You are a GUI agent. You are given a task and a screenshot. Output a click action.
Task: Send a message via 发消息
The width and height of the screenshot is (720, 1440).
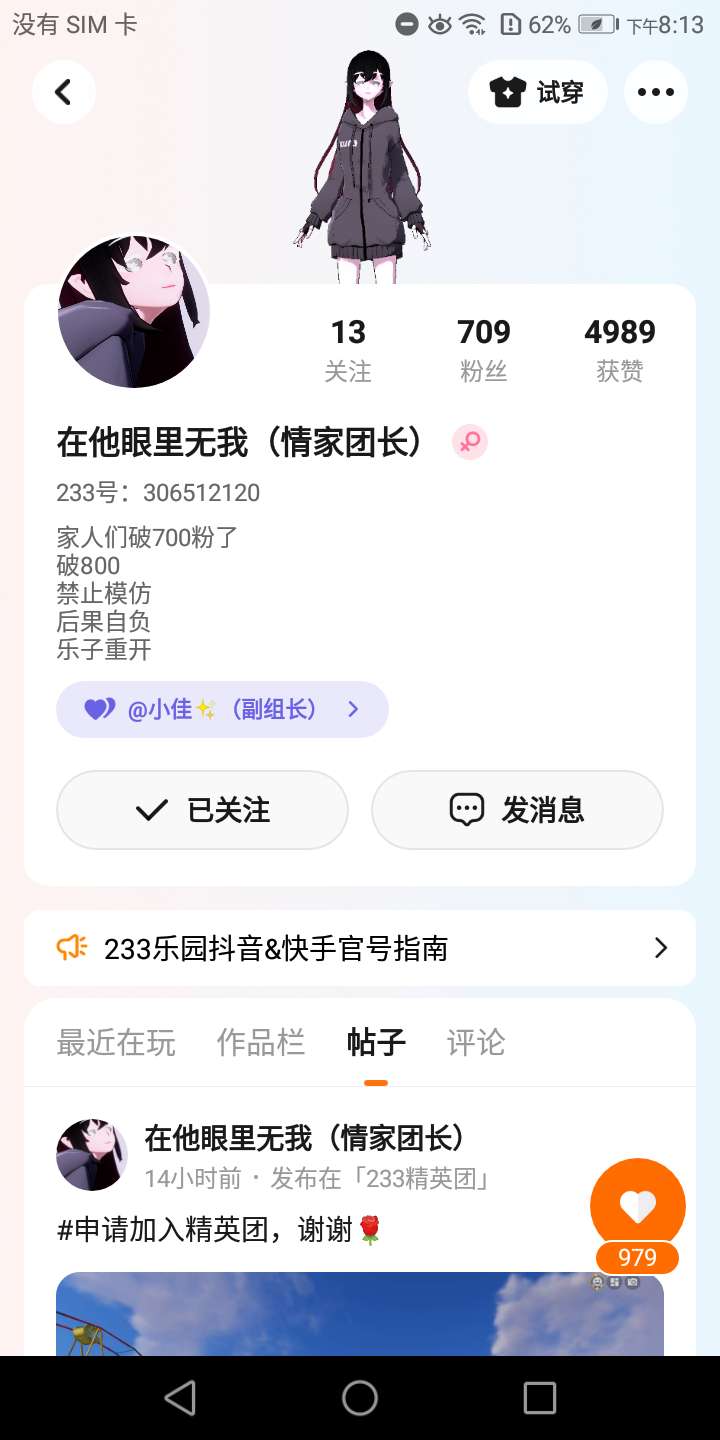[x=517, y=810]
